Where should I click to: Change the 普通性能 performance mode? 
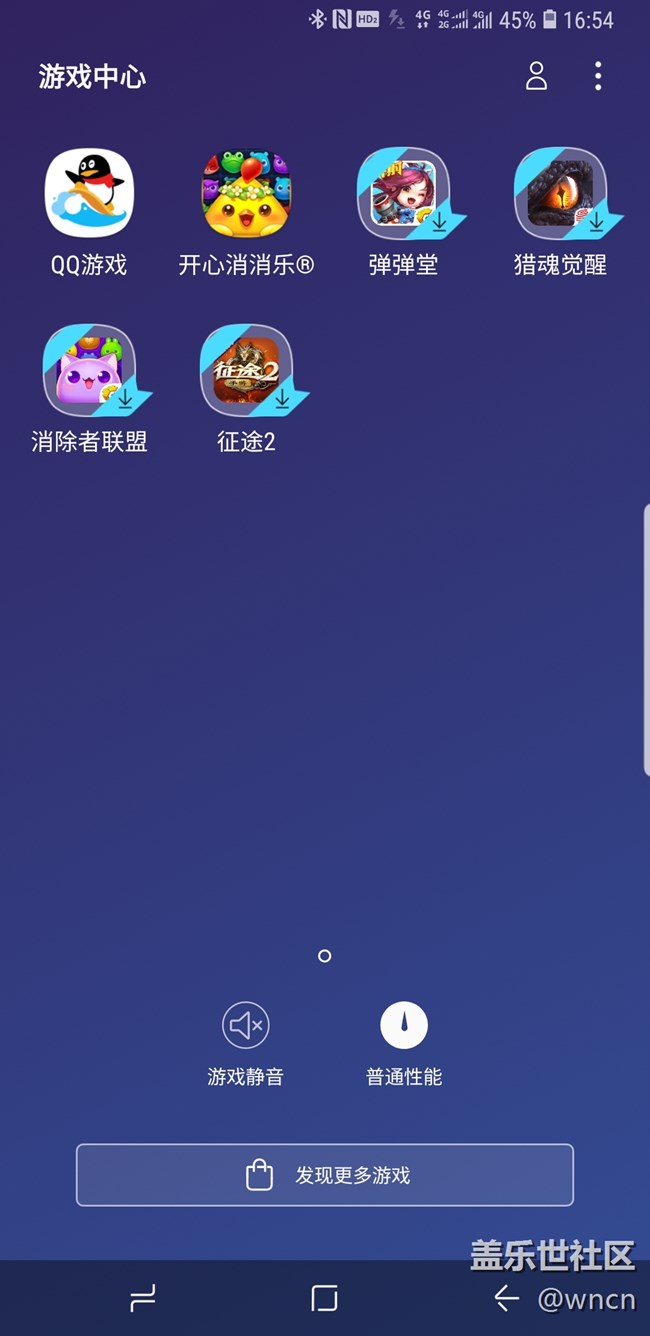click(404, 1026)
